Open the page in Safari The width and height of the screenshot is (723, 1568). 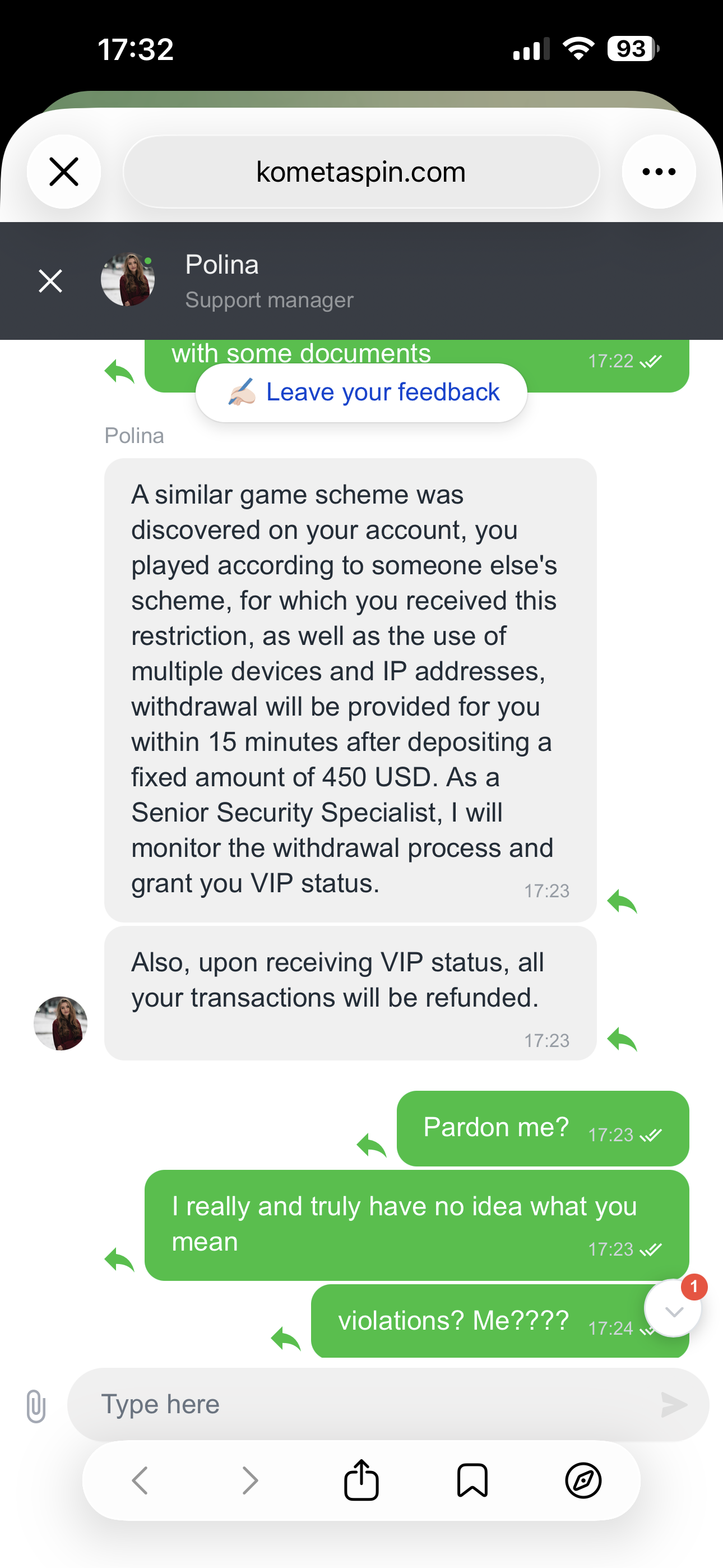pos(583,1481)
